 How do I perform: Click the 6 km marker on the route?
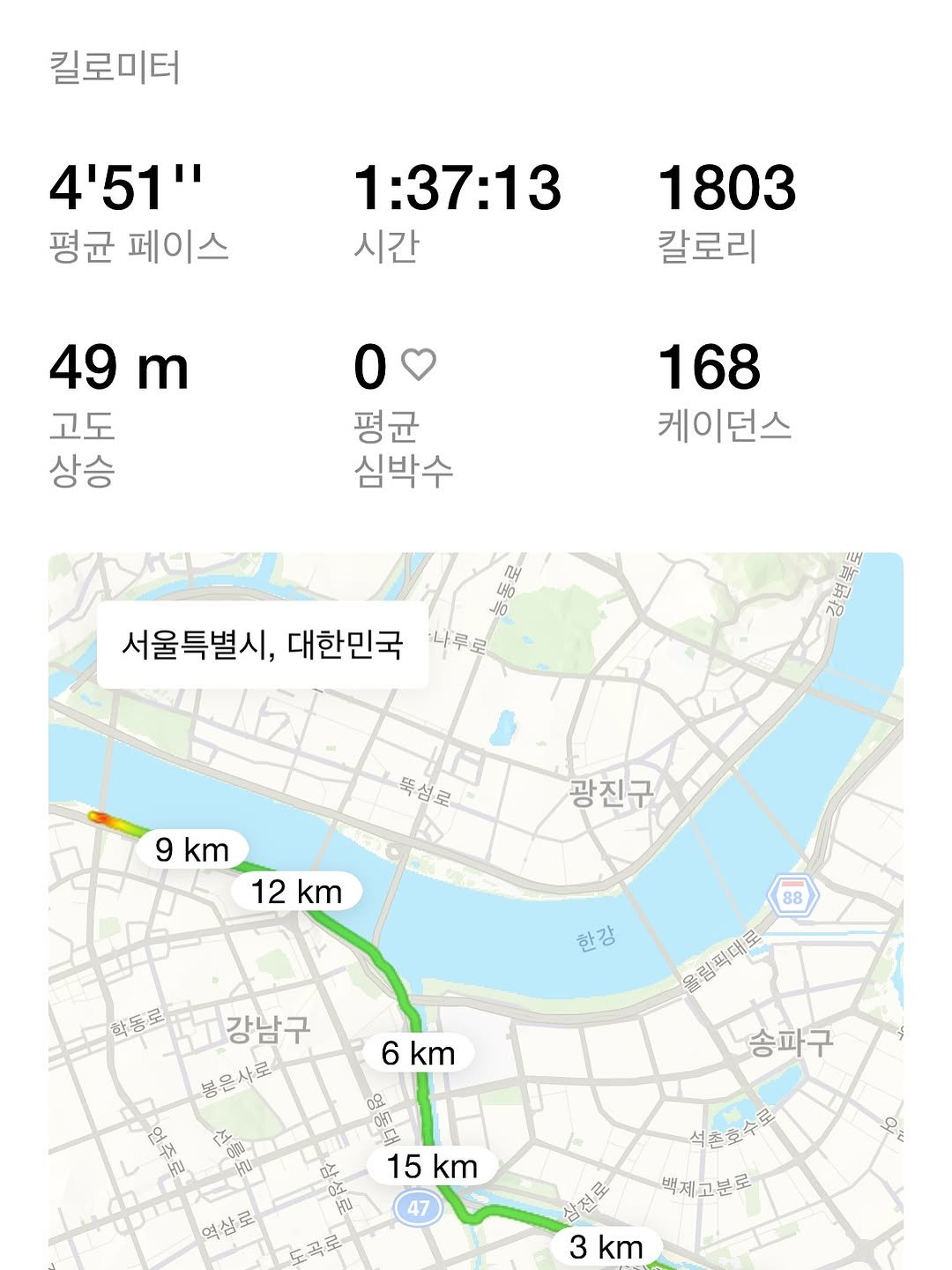click(x=417, y=1053)
